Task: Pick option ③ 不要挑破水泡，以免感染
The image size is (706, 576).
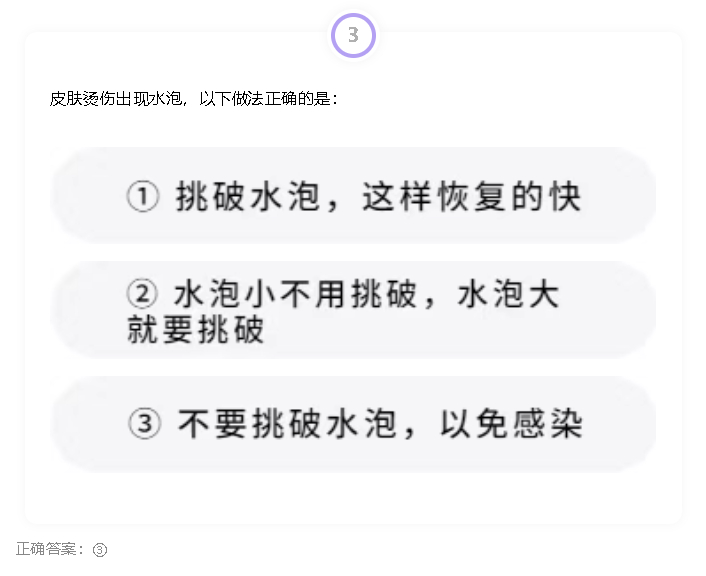Action: pyautogui.click(x=353, y=424)
